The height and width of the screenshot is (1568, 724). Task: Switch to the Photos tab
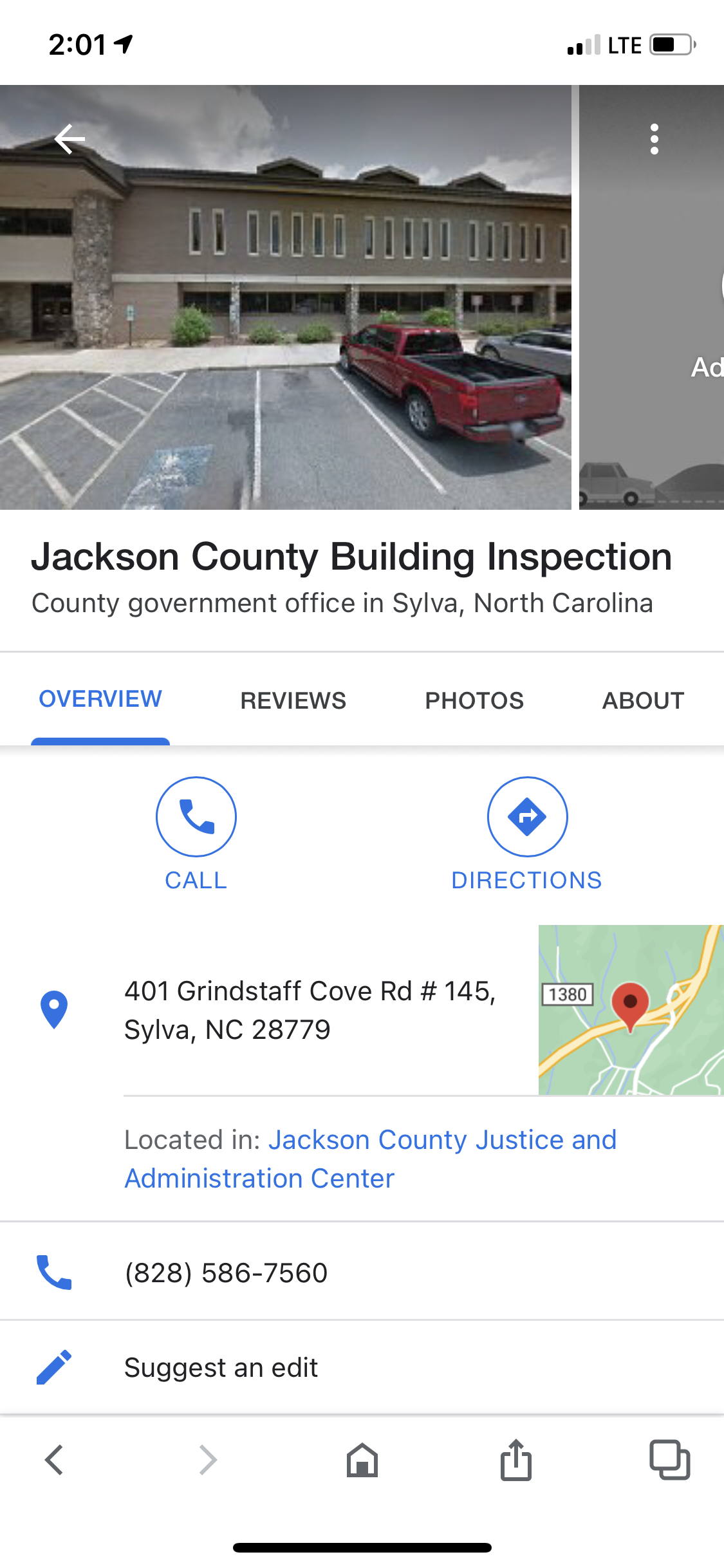click(474, 700)
